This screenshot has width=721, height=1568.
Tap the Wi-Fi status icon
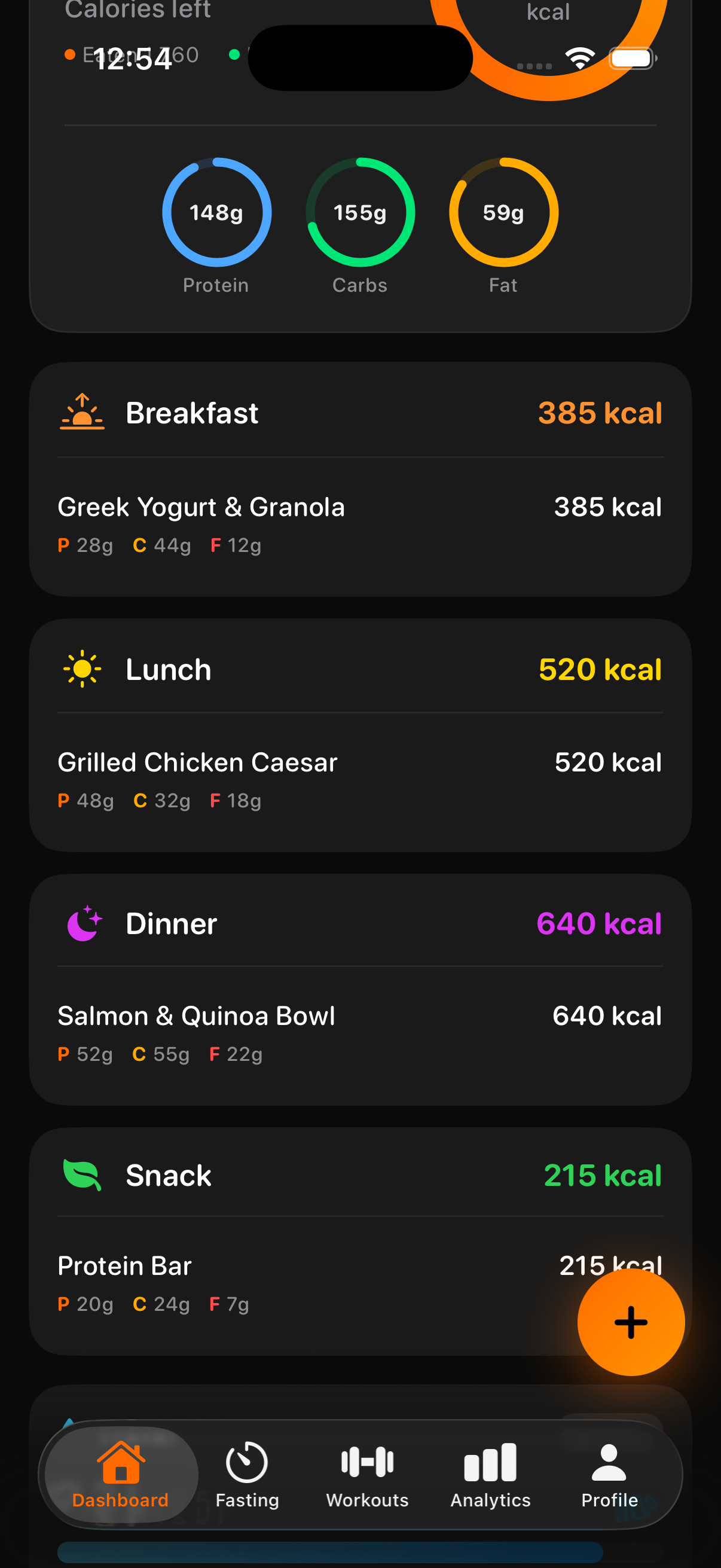[581, 58]
